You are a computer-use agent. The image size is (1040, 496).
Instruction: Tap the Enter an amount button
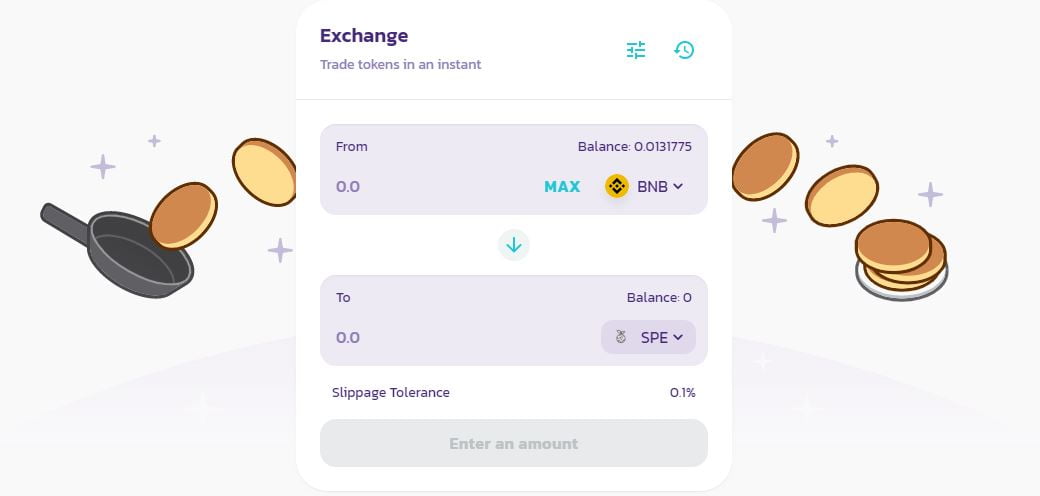[x=514, y=443]
